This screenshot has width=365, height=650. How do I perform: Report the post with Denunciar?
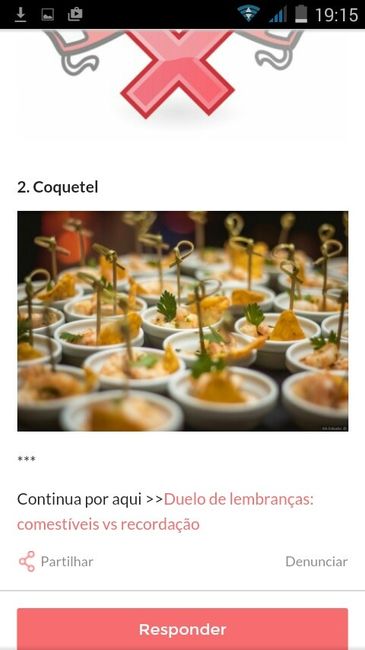coord(316,562)
